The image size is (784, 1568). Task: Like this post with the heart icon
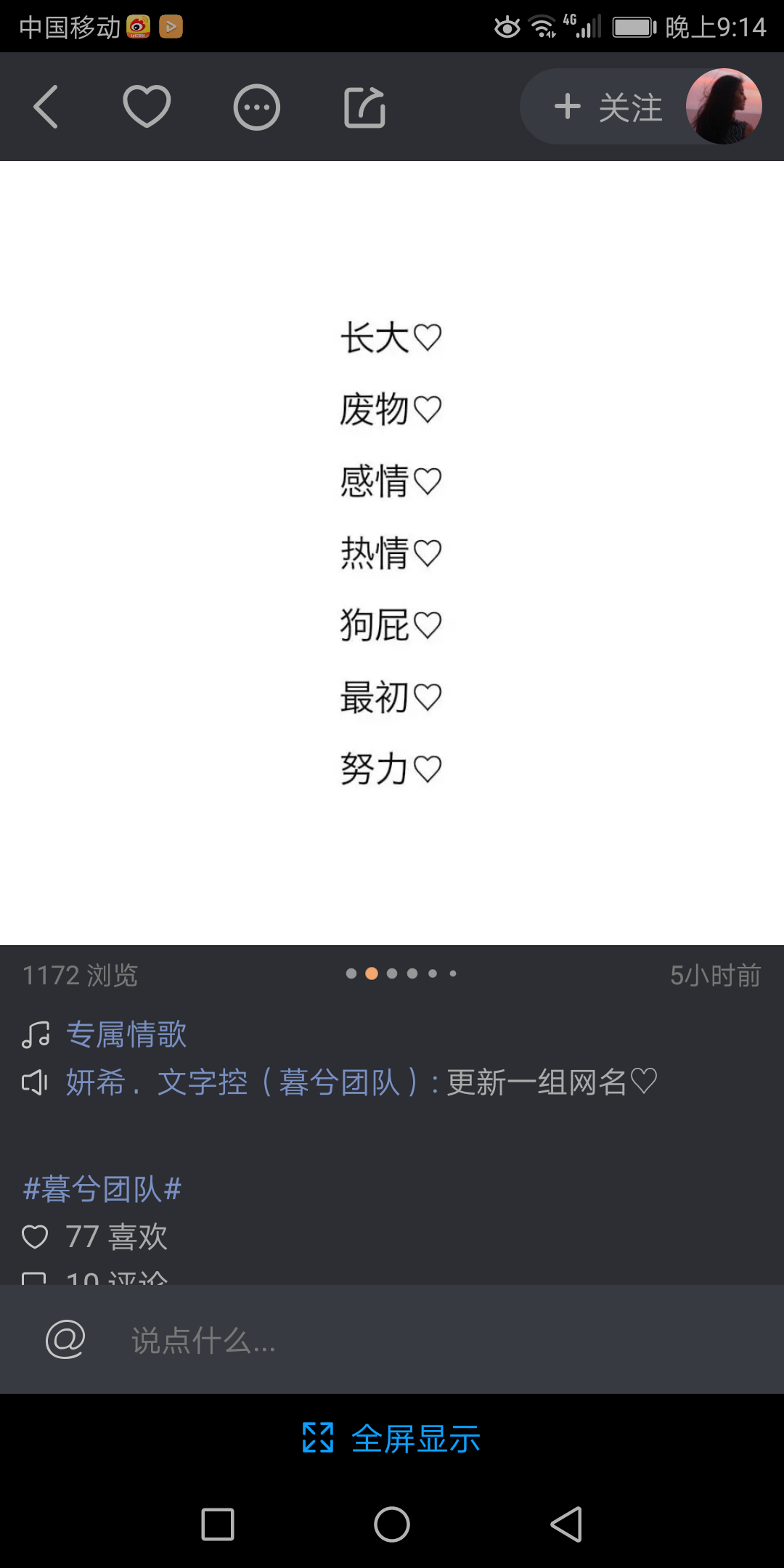147,107
